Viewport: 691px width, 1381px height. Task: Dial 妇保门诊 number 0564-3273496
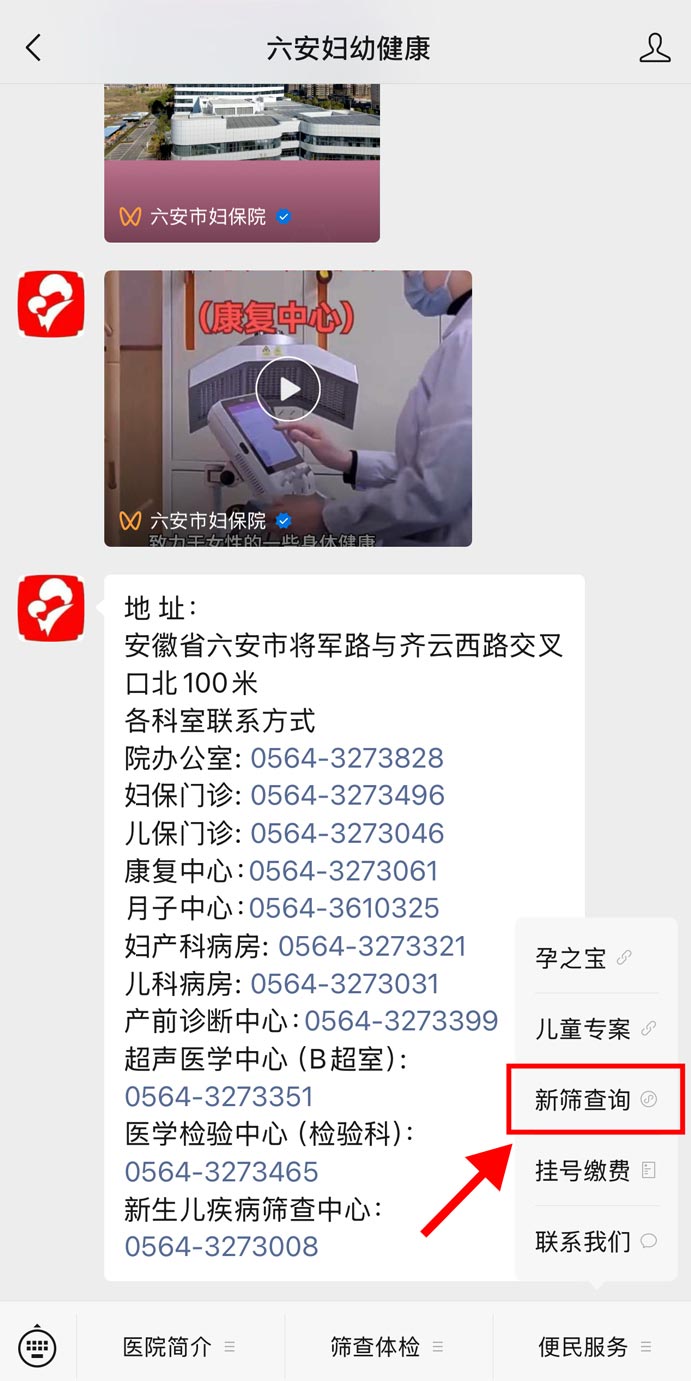click(x=347, y=796)
